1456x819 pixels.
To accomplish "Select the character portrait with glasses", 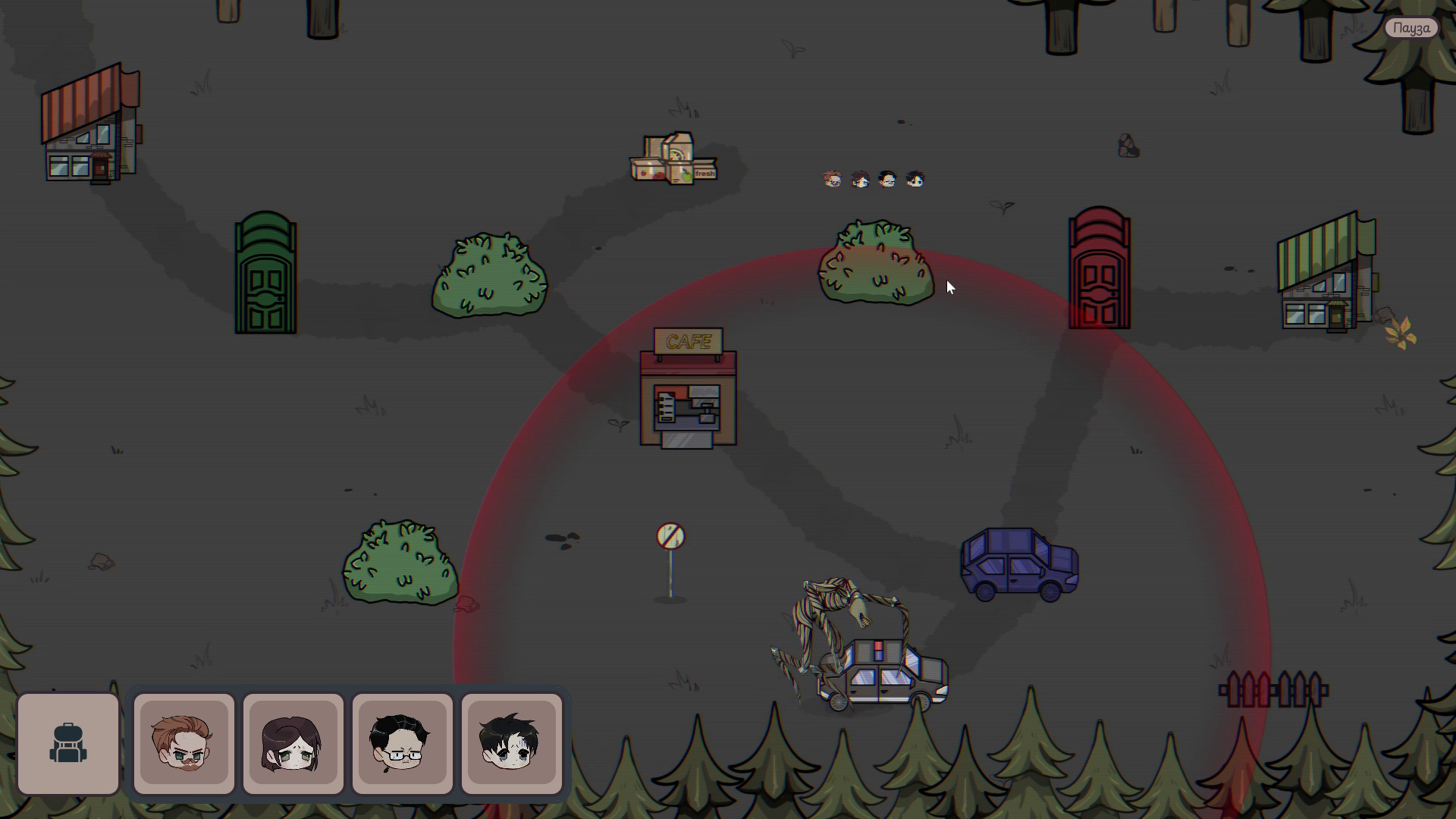I will pos(402,743).
